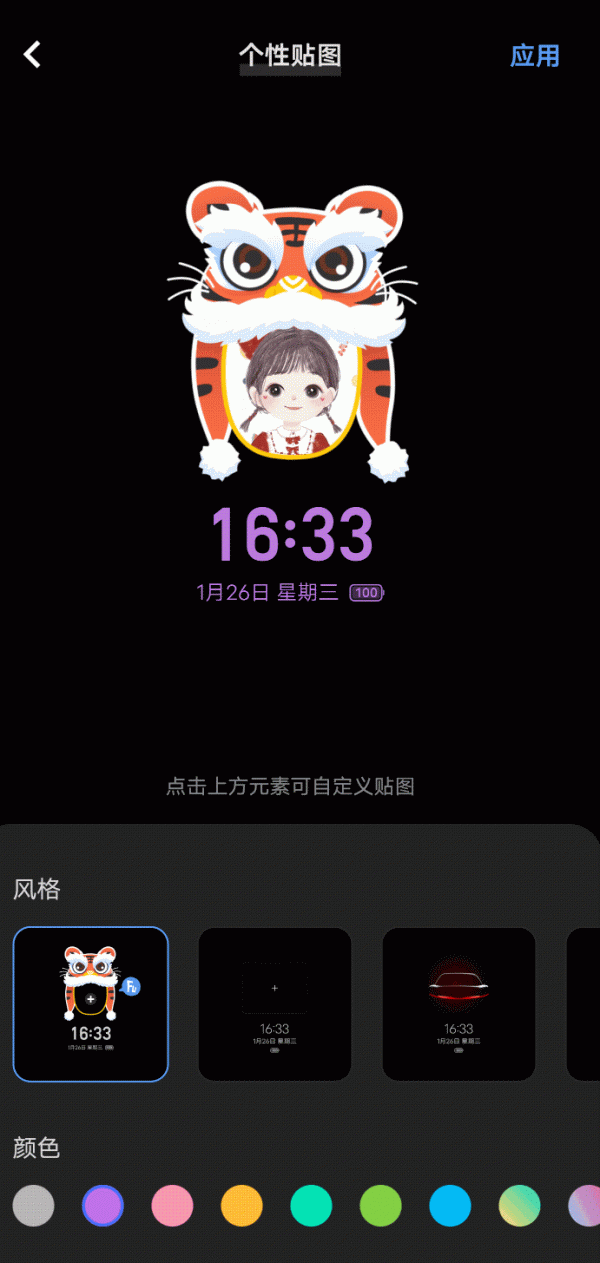This screenshot has width=600, height=1263.
Task: Tap 应用 to apply the sticker
Action: click(535, 56)
